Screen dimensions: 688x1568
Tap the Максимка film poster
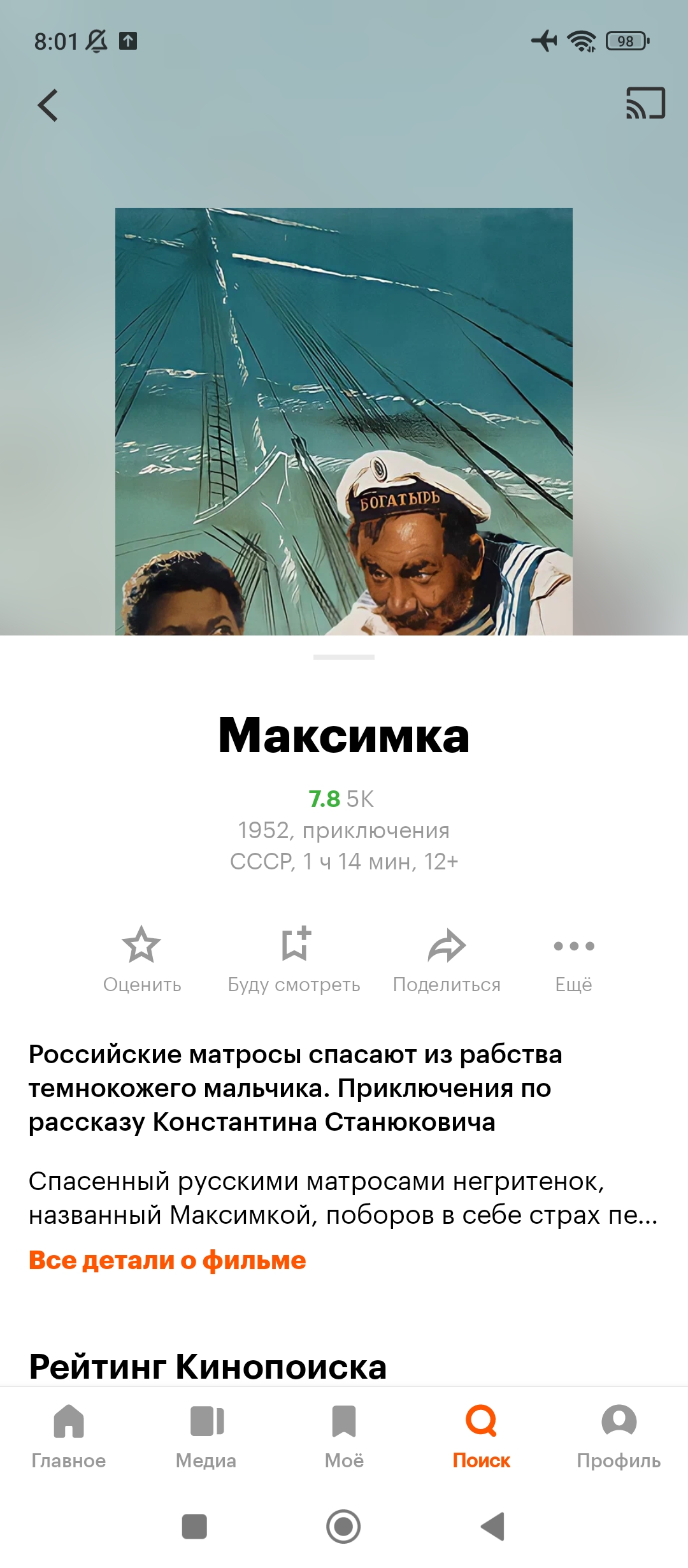tap(344, 421)
